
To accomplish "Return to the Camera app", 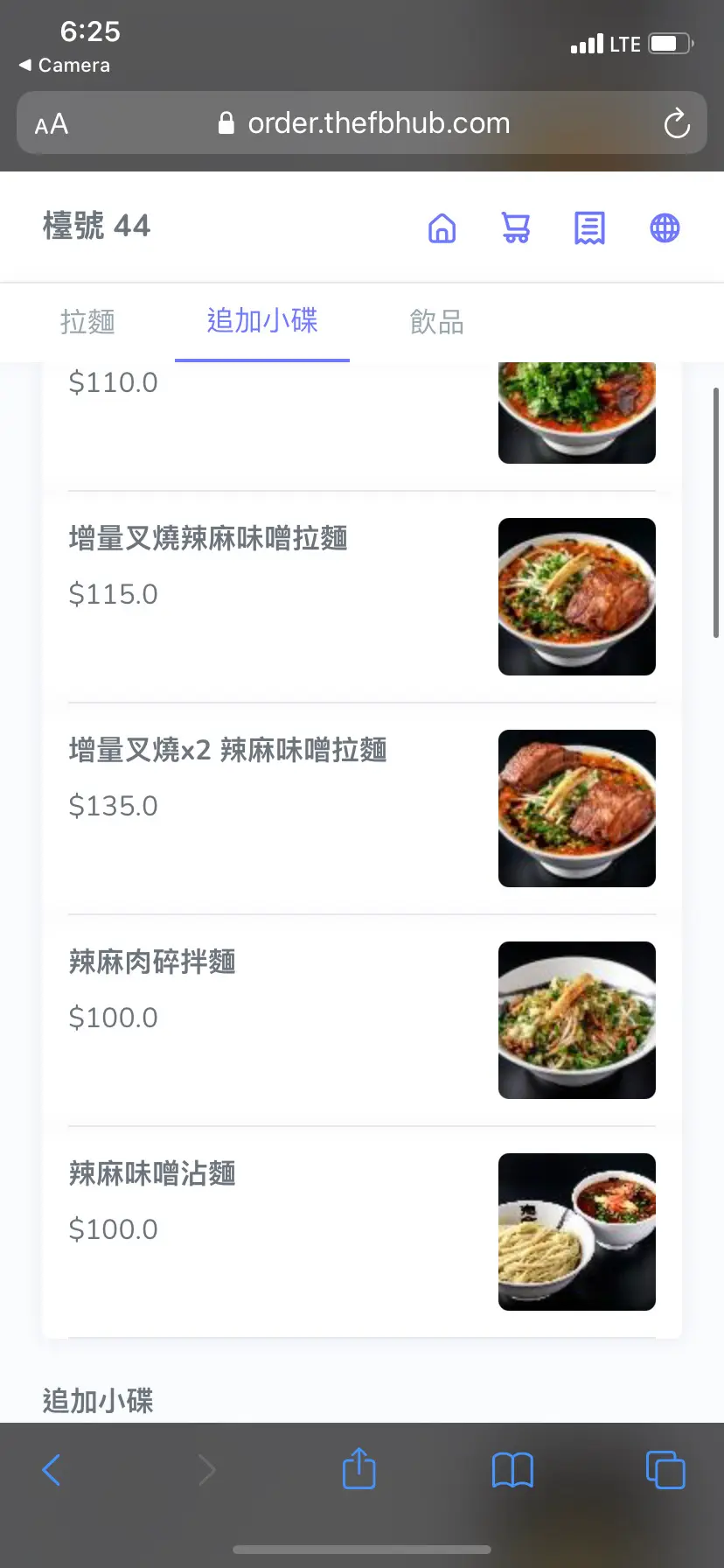I will (65, 66).
